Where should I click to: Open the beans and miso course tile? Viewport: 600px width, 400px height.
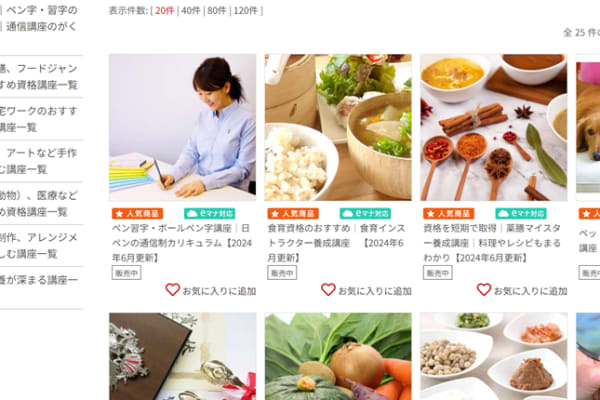pos(493,356)
